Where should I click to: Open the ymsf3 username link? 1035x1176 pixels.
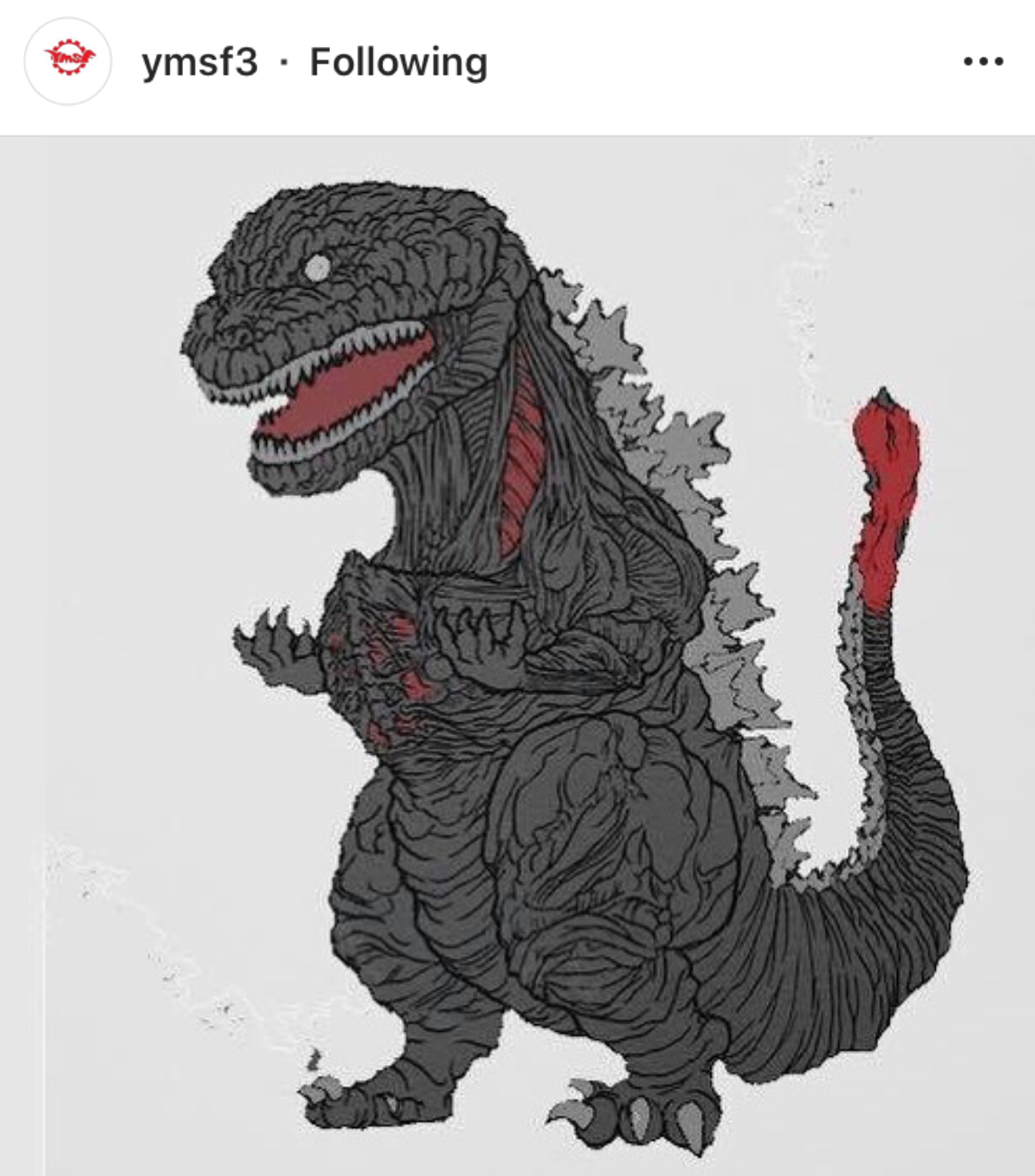coord(199,62)
